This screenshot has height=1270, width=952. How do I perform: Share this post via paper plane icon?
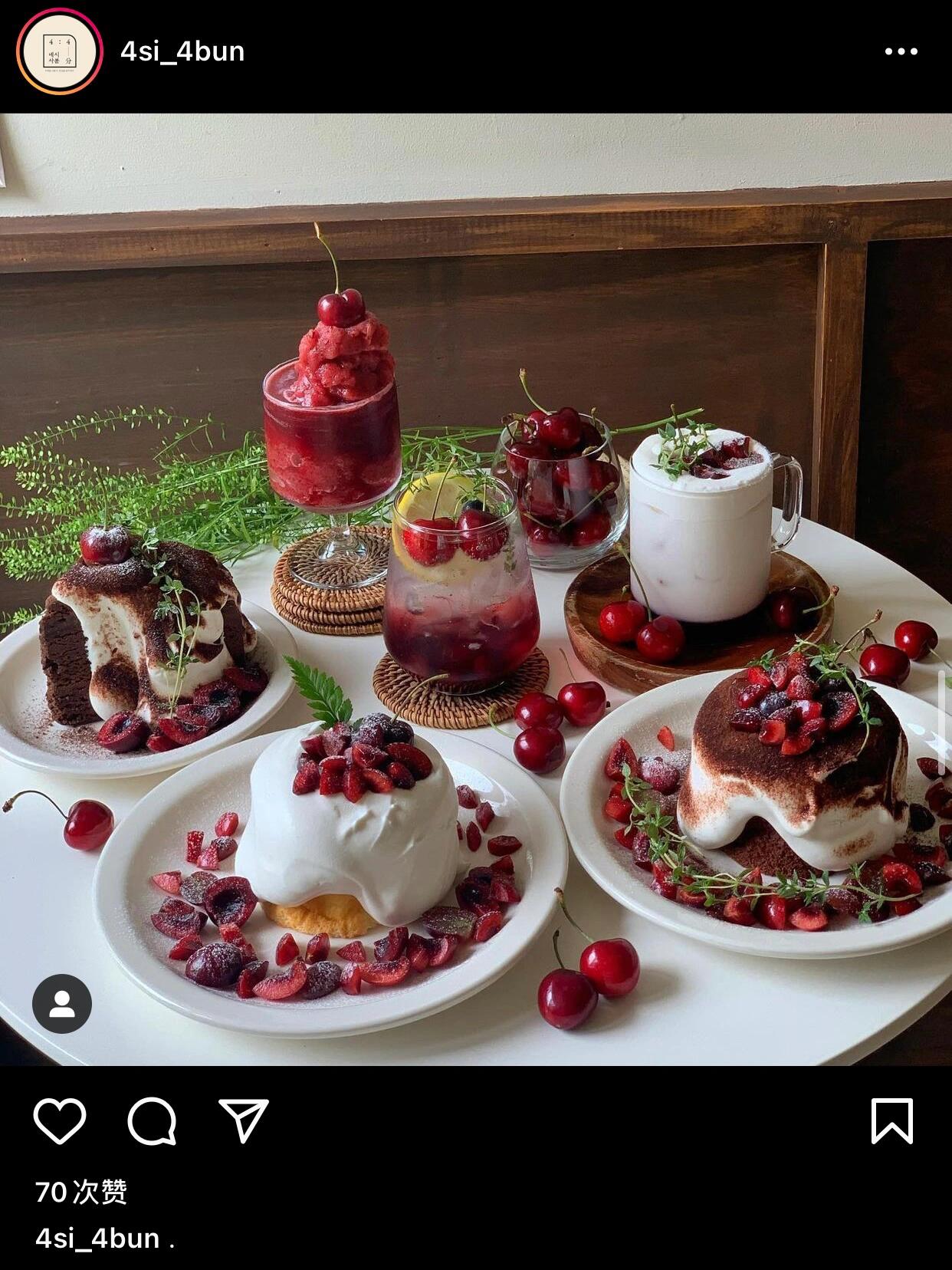244,1121
